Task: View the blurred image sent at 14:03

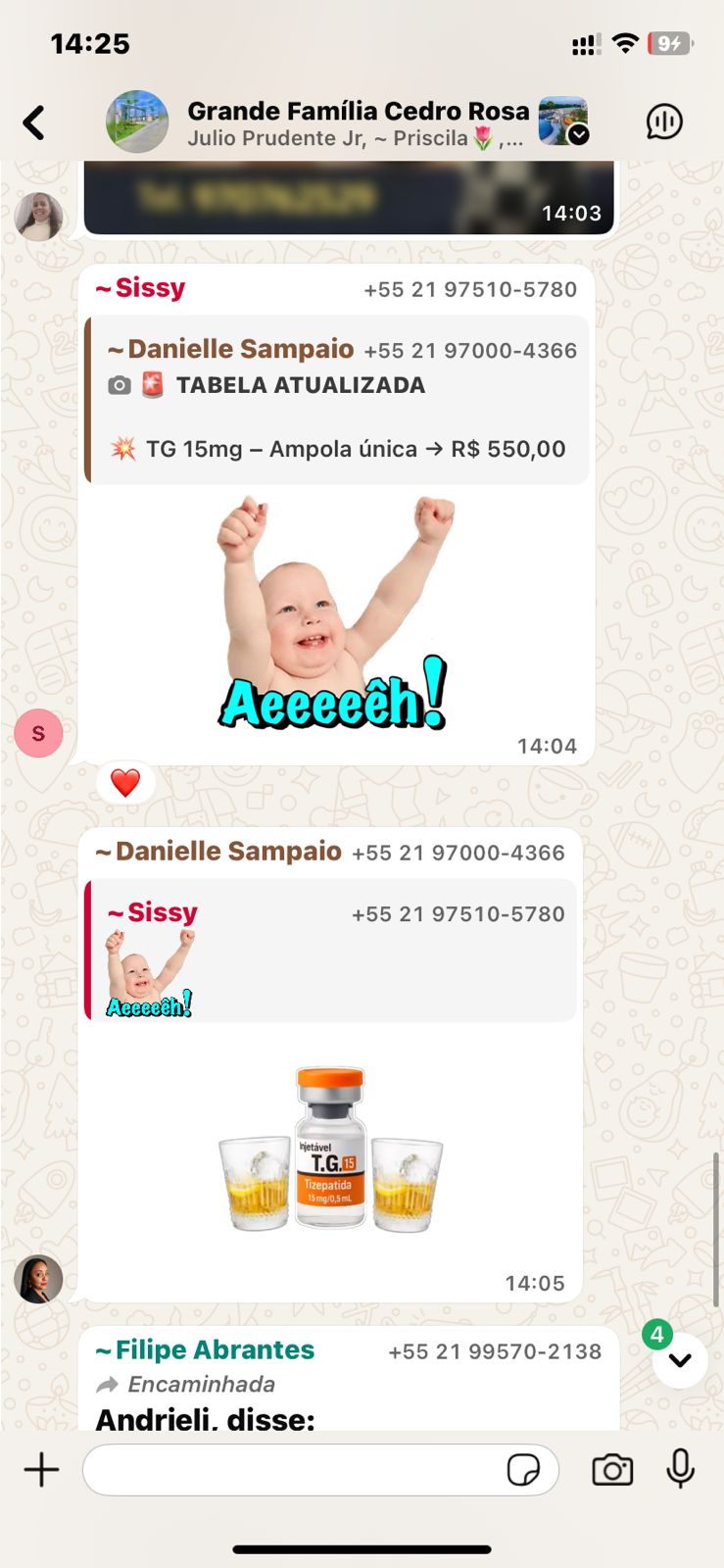Action: coord(349,198)
